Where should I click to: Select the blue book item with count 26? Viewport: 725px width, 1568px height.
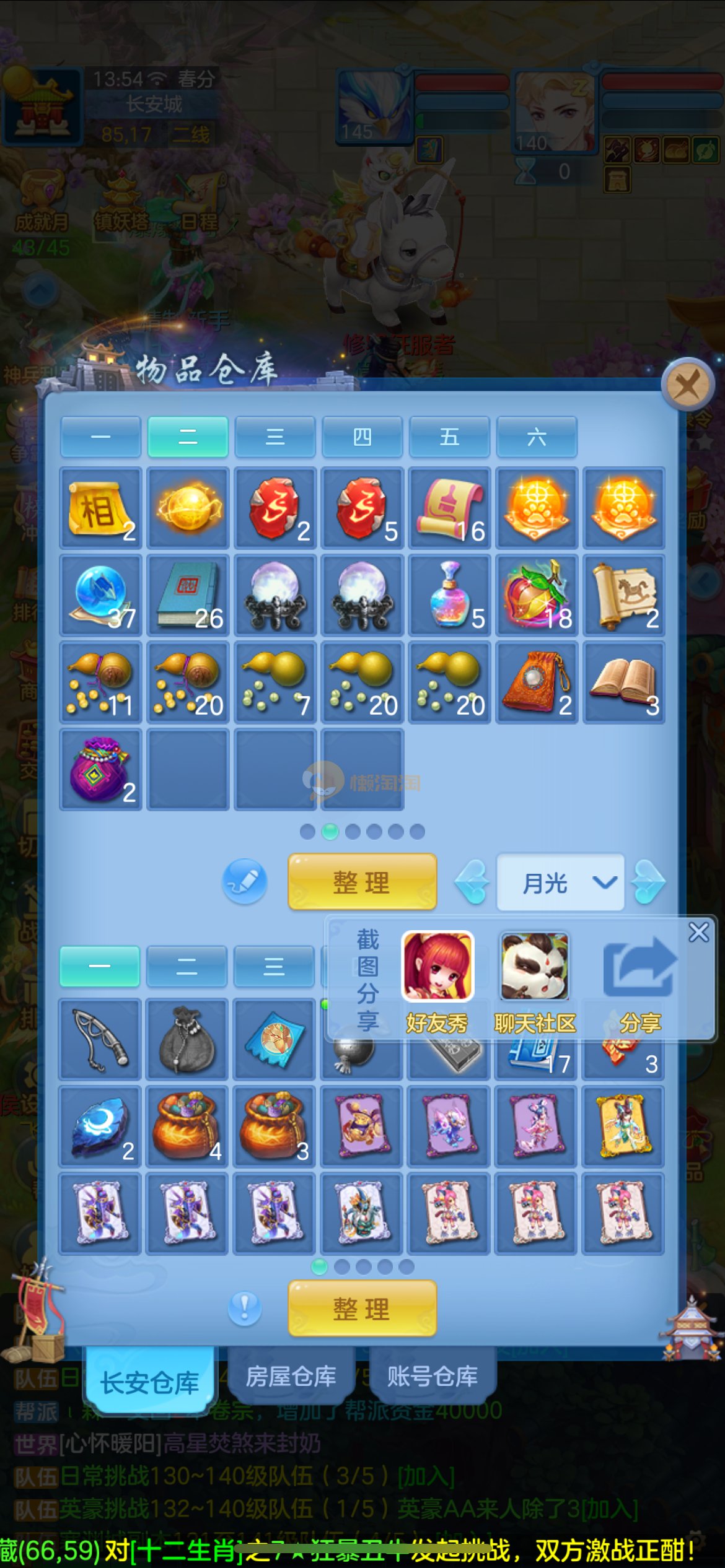pos(188,596)
